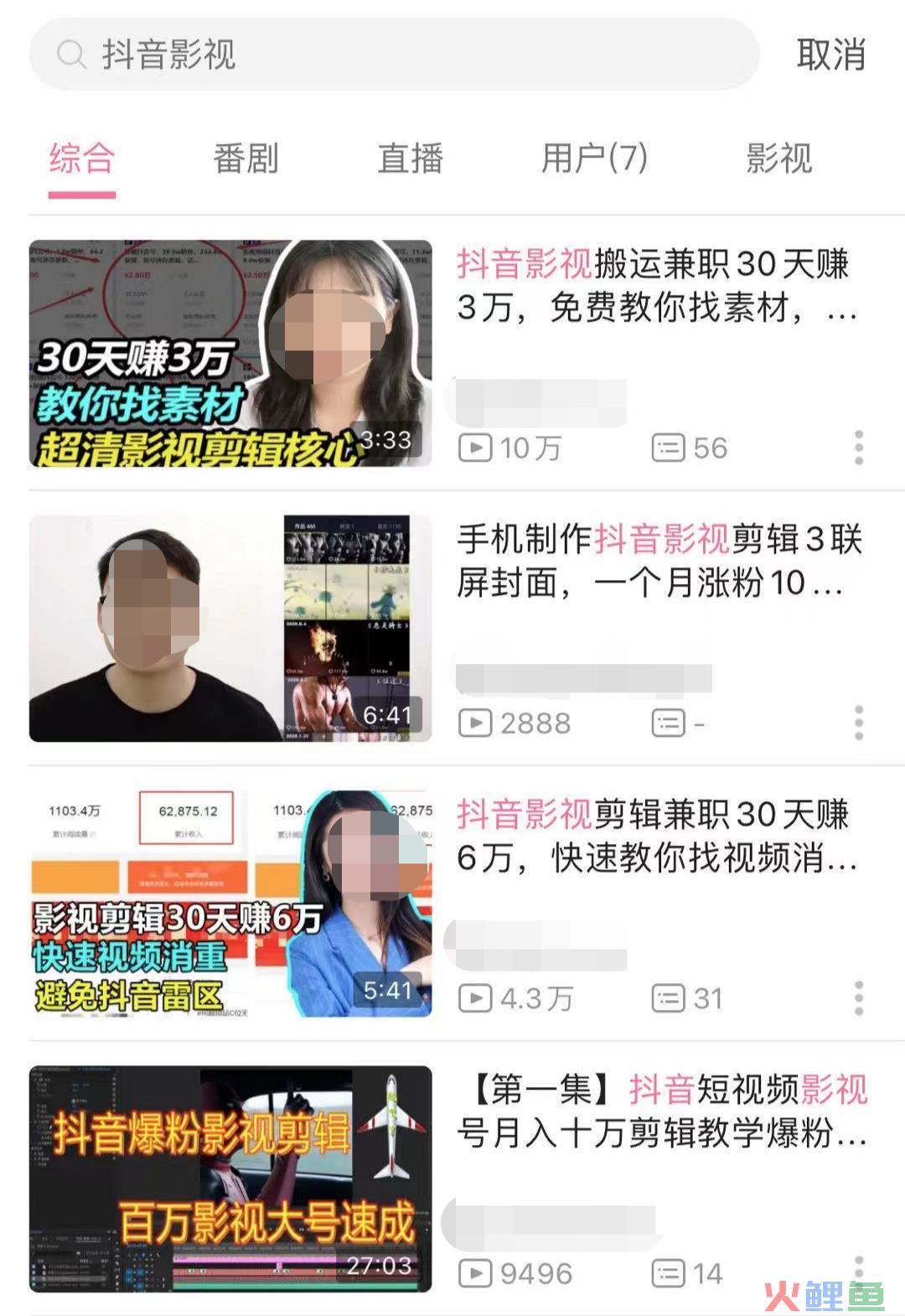Open the 用户(7) tab
The width and height of the screenshot is (905, 1316).
[594, 158]
